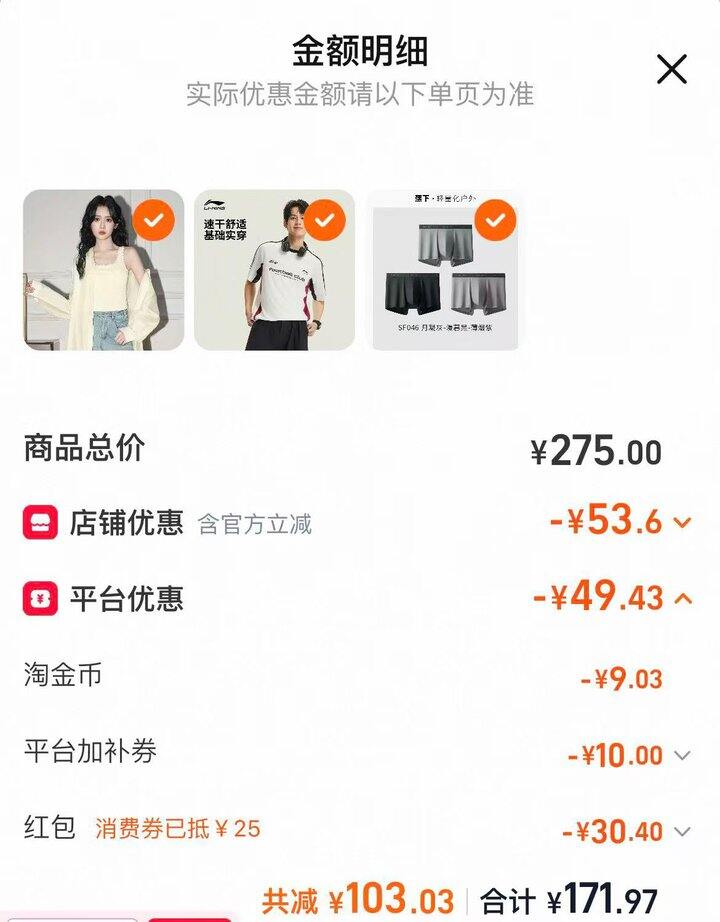Collapse the 平台优惠 breakdown
This screenshot has height=922, width=720.
click(683, 598)
